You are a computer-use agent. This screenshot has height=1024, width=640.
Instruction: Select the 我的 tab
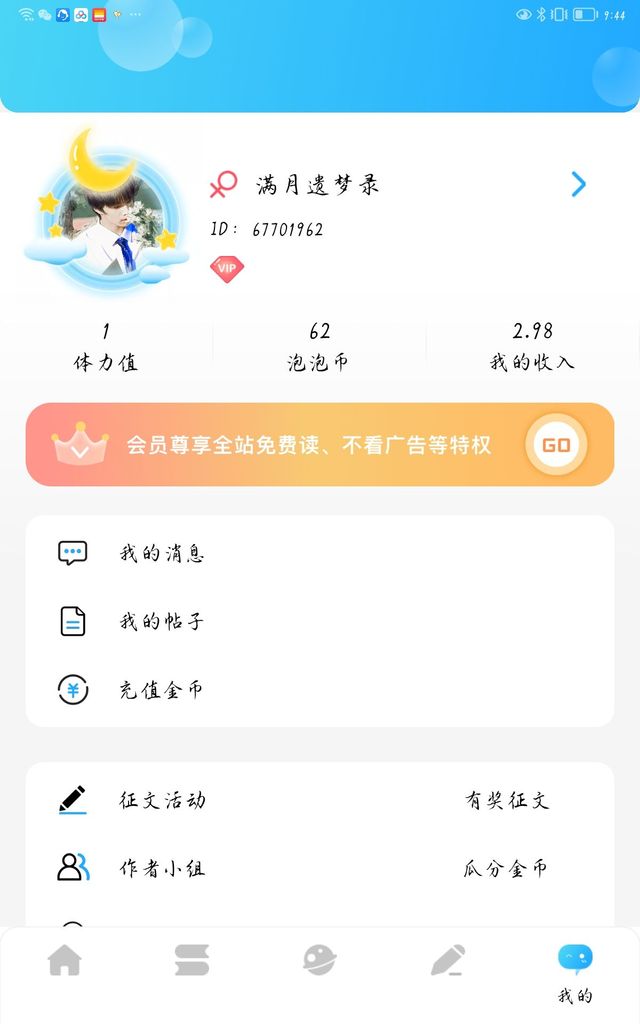[x=575, y=973]
